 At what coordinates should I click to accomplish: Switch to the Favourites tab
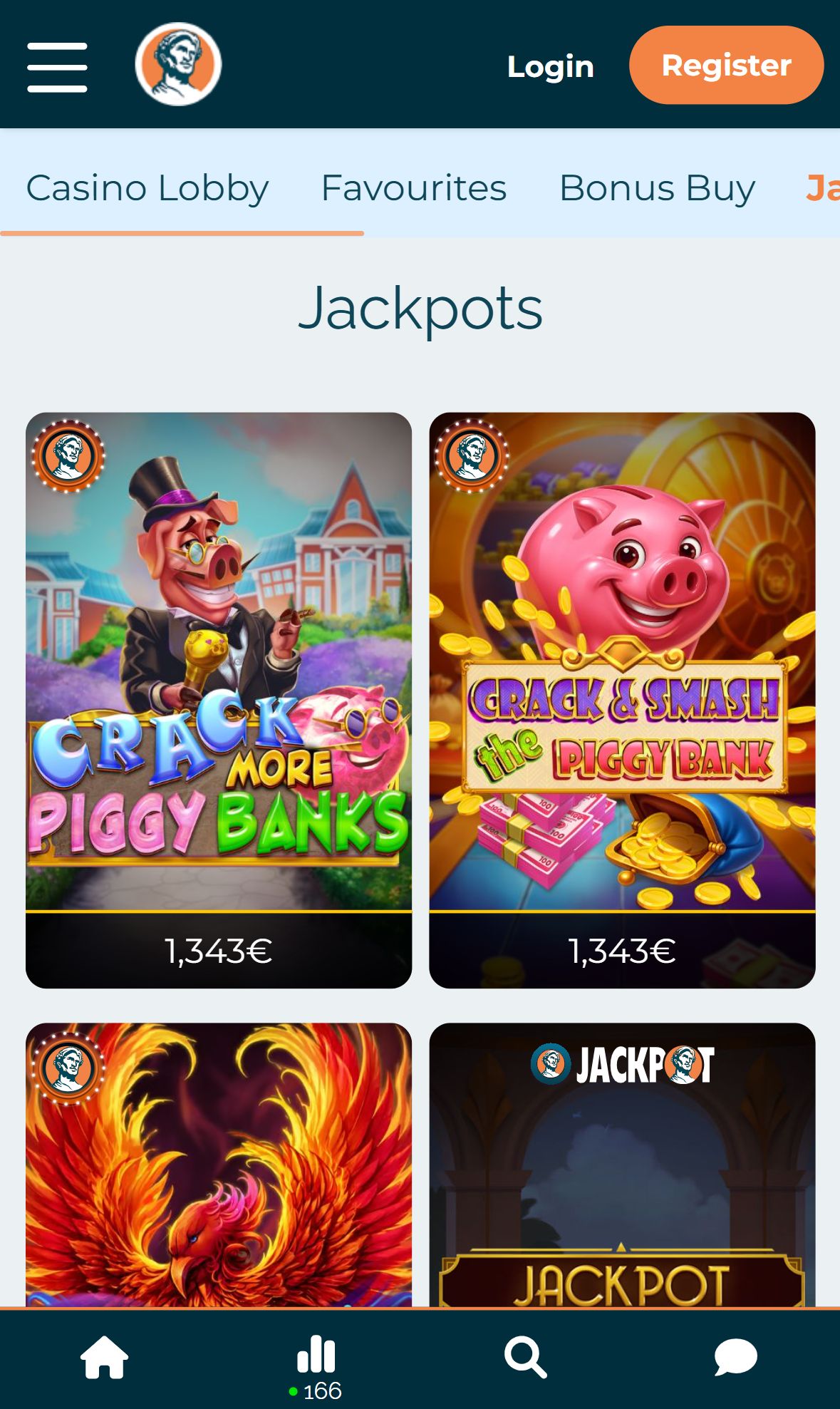(414, 188)
